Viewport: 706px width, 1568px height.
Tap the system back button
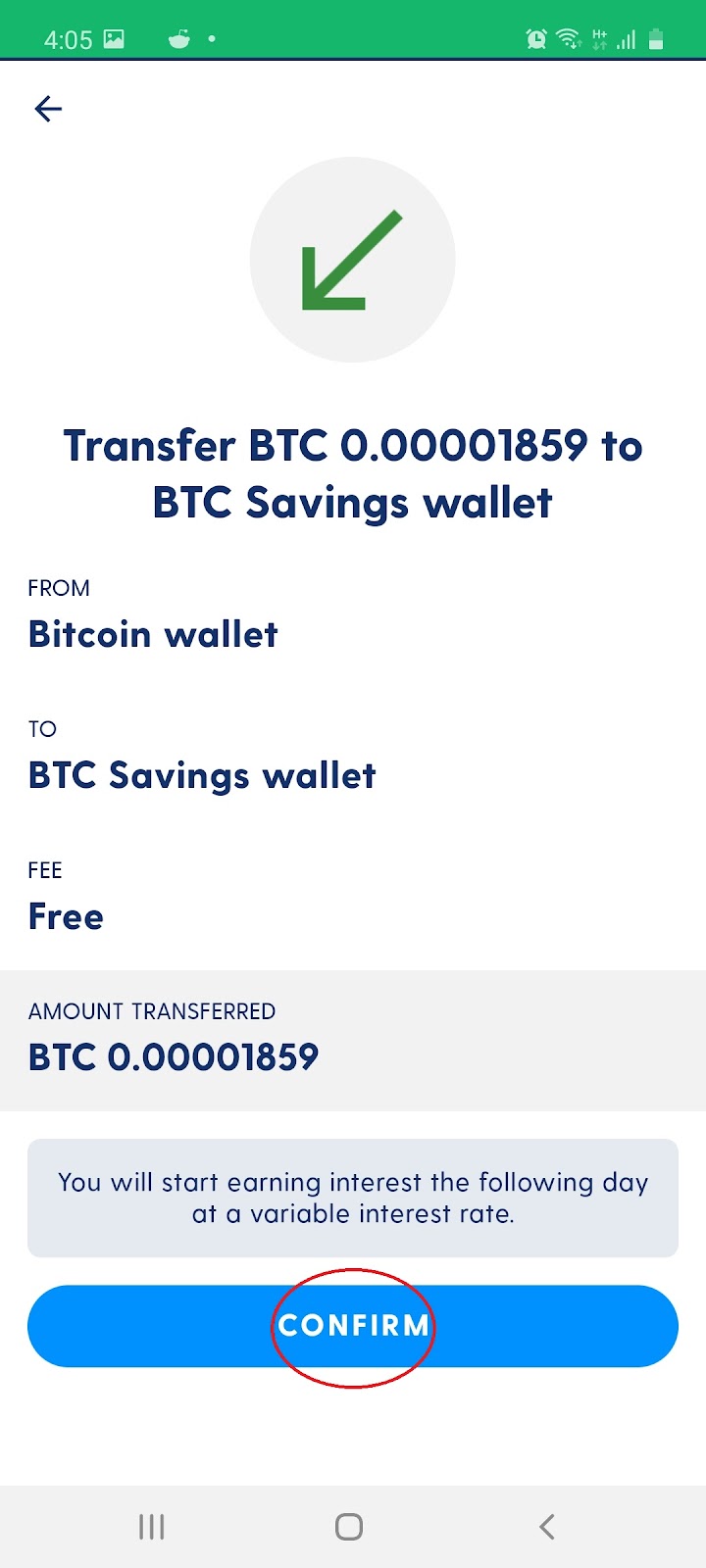547,1526
